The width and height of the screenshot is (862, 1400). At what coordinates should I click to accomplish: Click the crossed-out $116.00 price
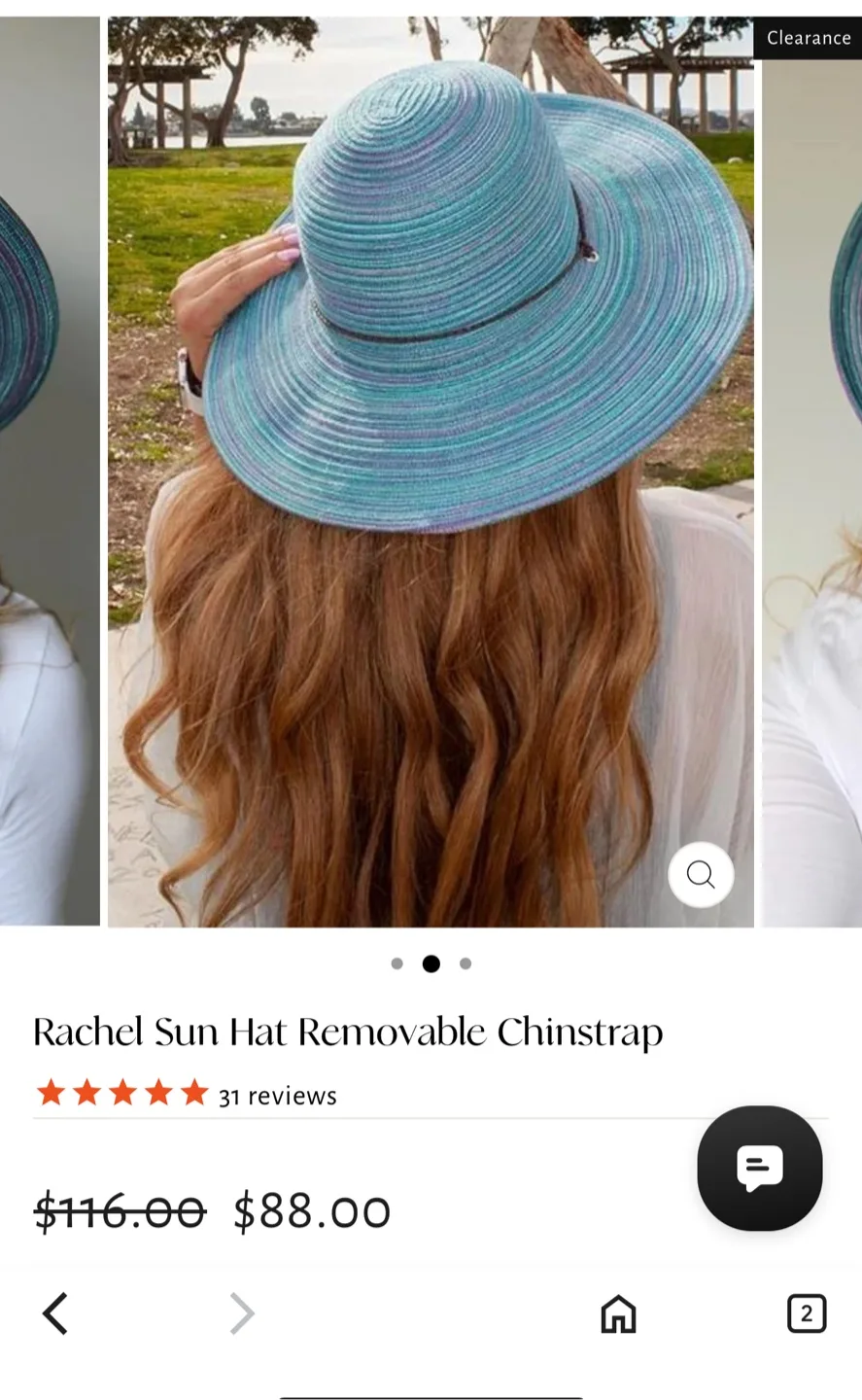tap(121, 1210)
